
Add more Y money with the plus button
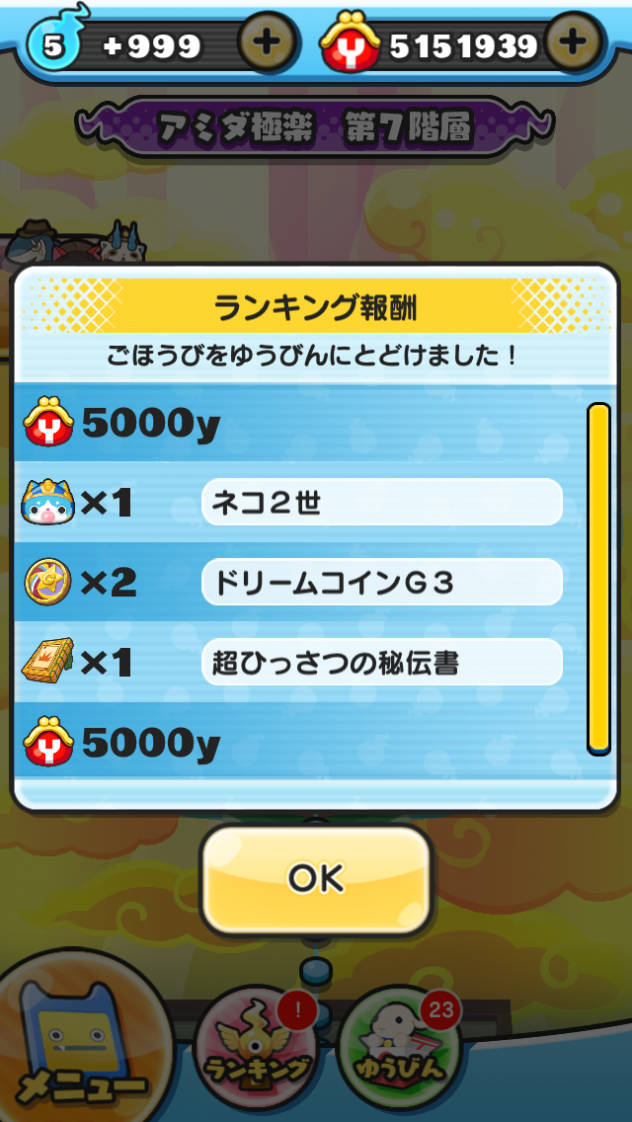click(574, 42)
